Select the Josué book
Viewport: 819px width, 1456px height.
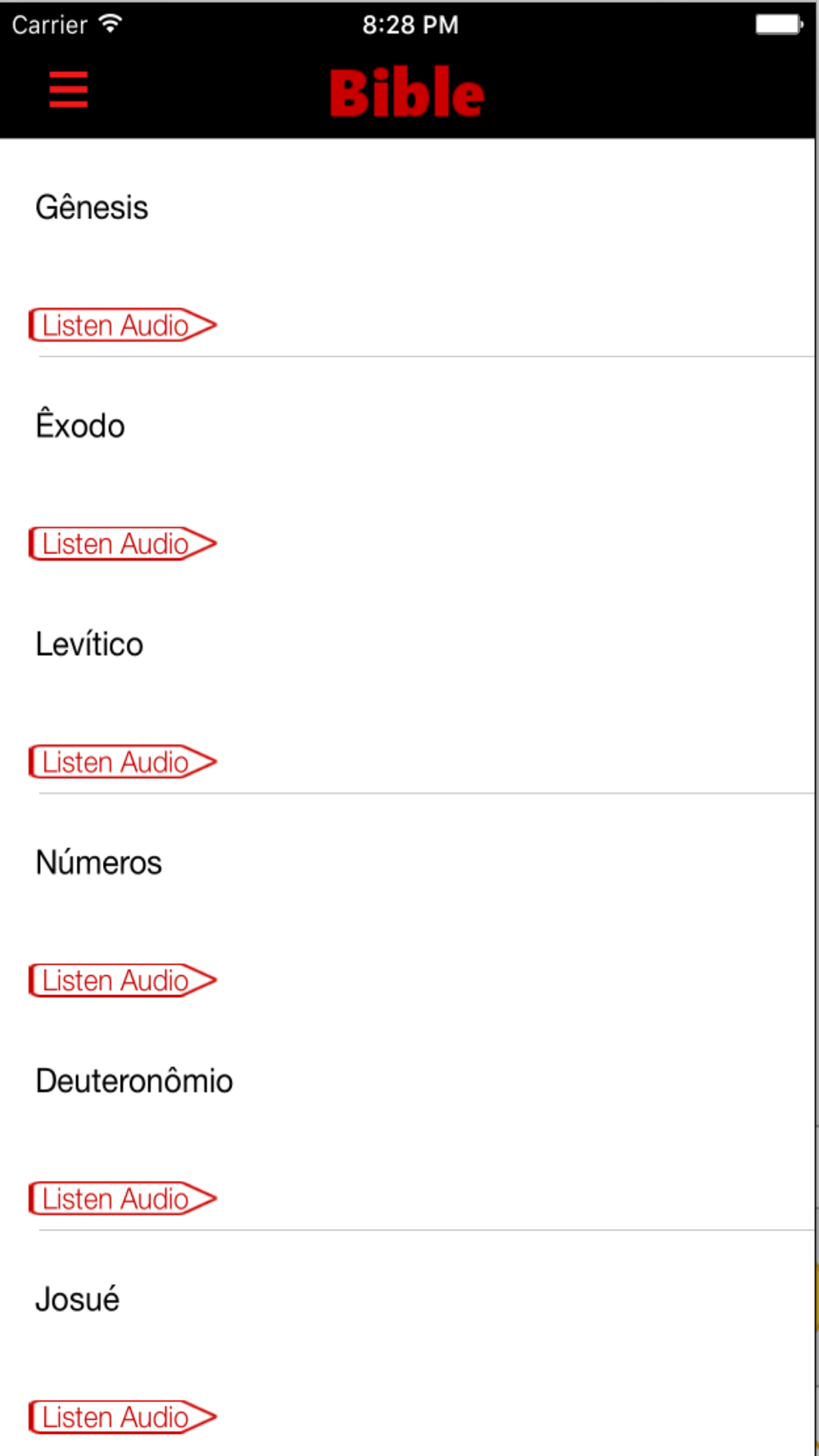[x=78, y=1300]
